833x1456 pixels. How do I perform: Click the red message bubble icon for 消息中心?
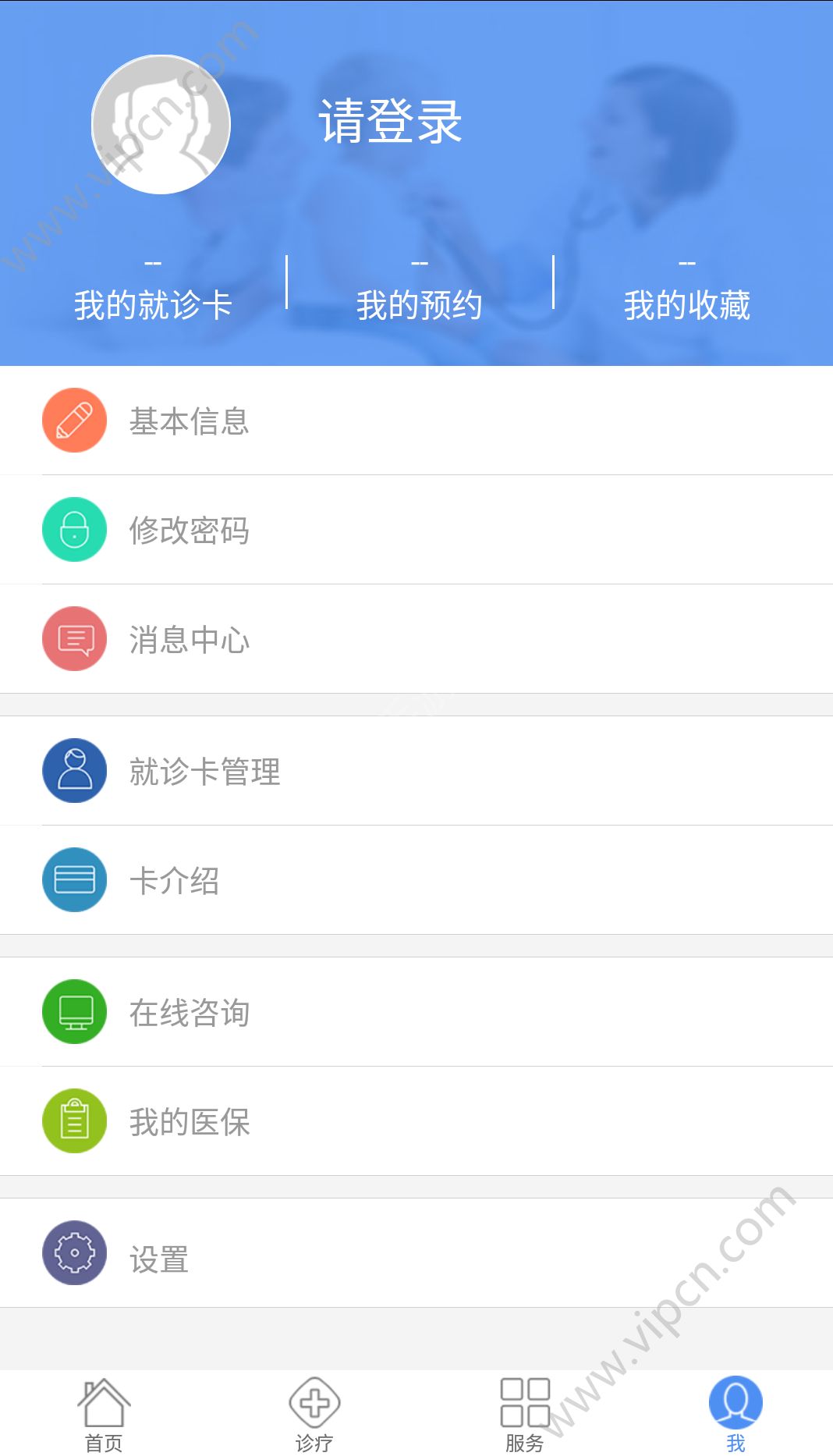tap(75, 638)
